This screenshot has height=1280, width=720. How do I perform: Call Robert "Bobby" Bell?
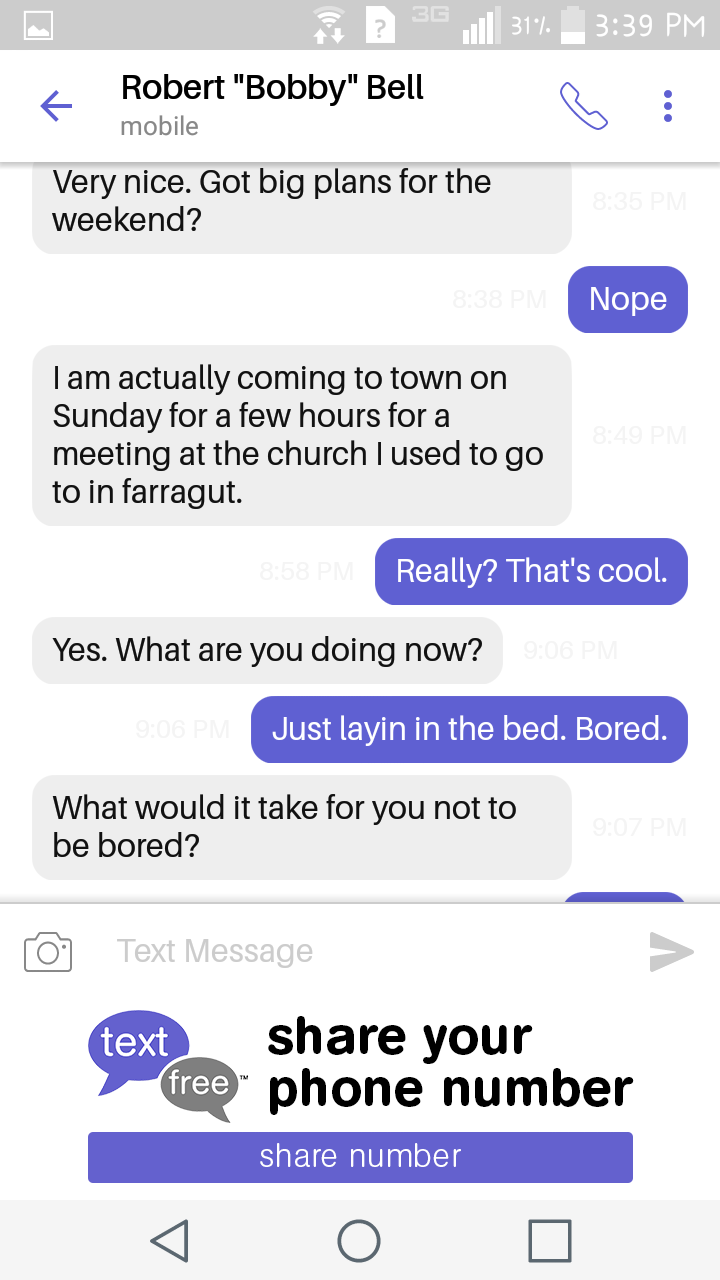tap(584, 106)
